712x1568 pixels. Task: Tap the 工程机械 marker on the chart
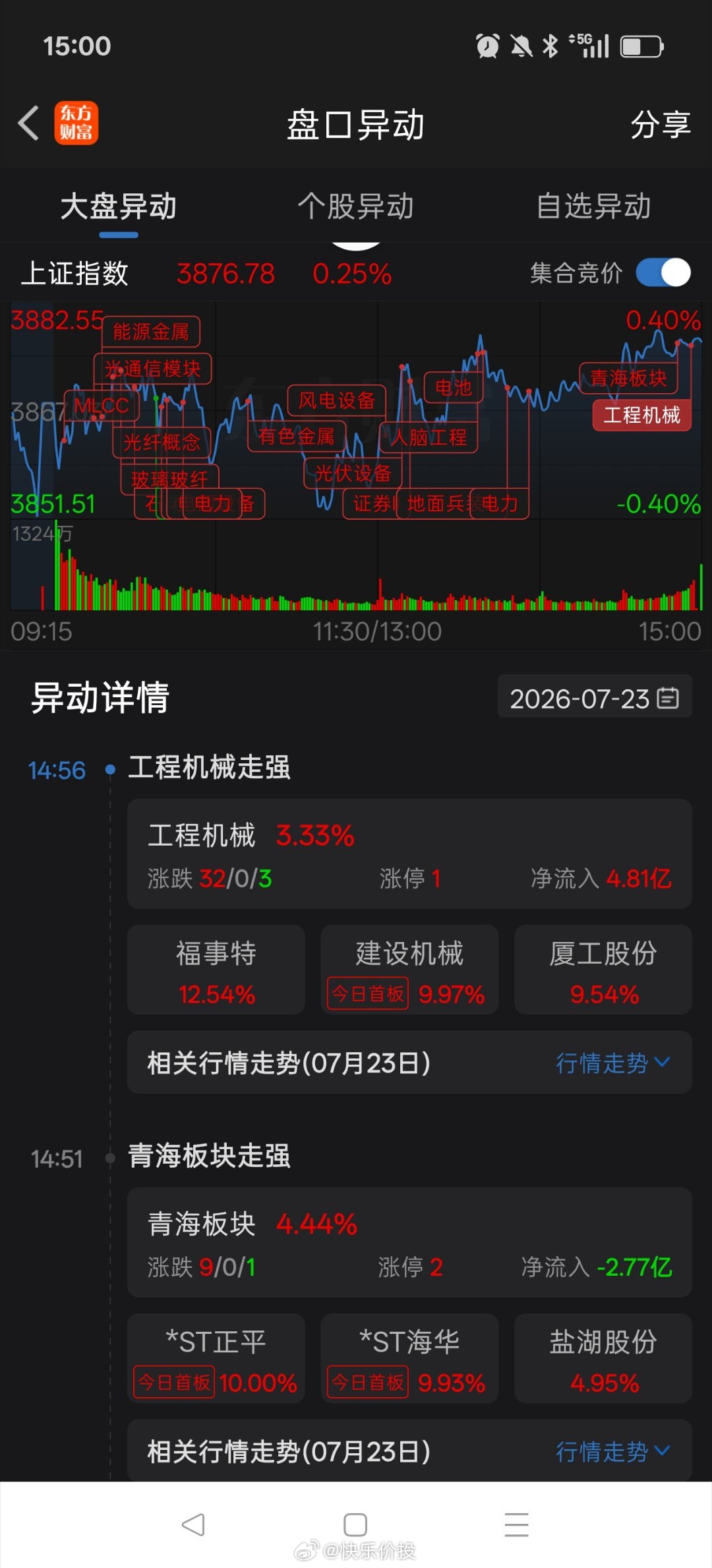pos(641,415)
